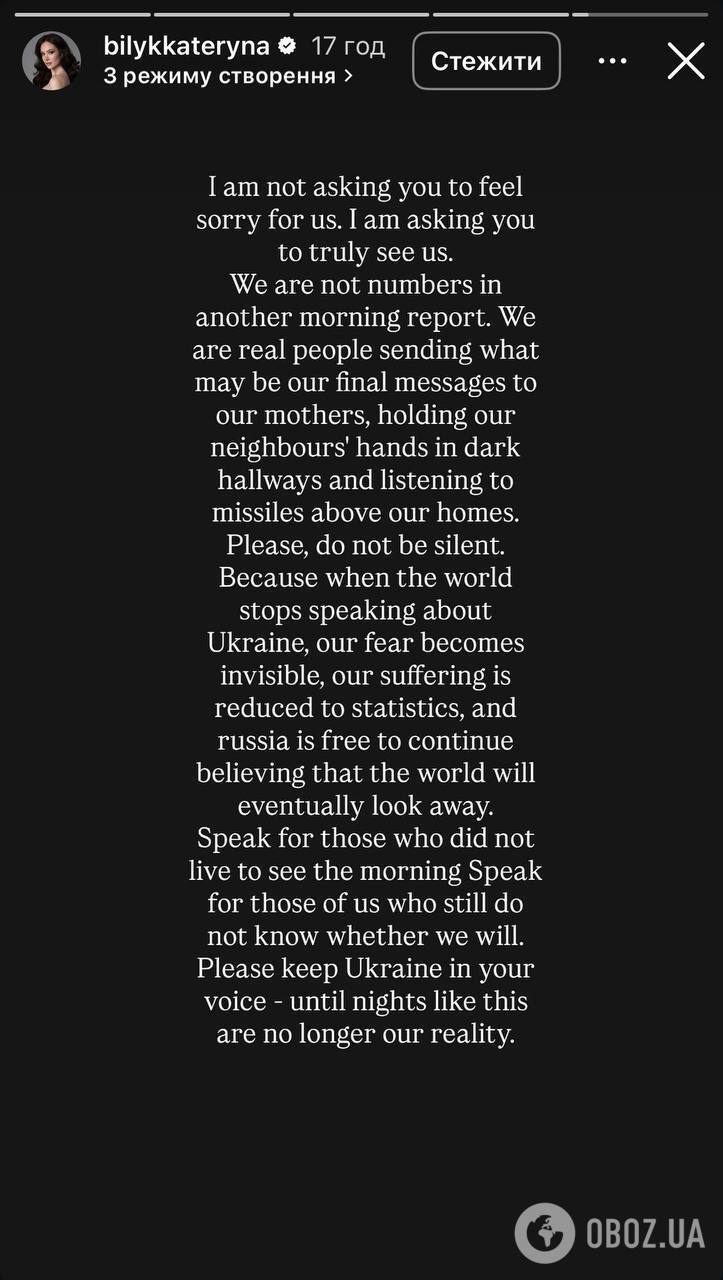Open bilykkateryna's profile picture
Screen dimensions: 723x1280
[52, 61]
